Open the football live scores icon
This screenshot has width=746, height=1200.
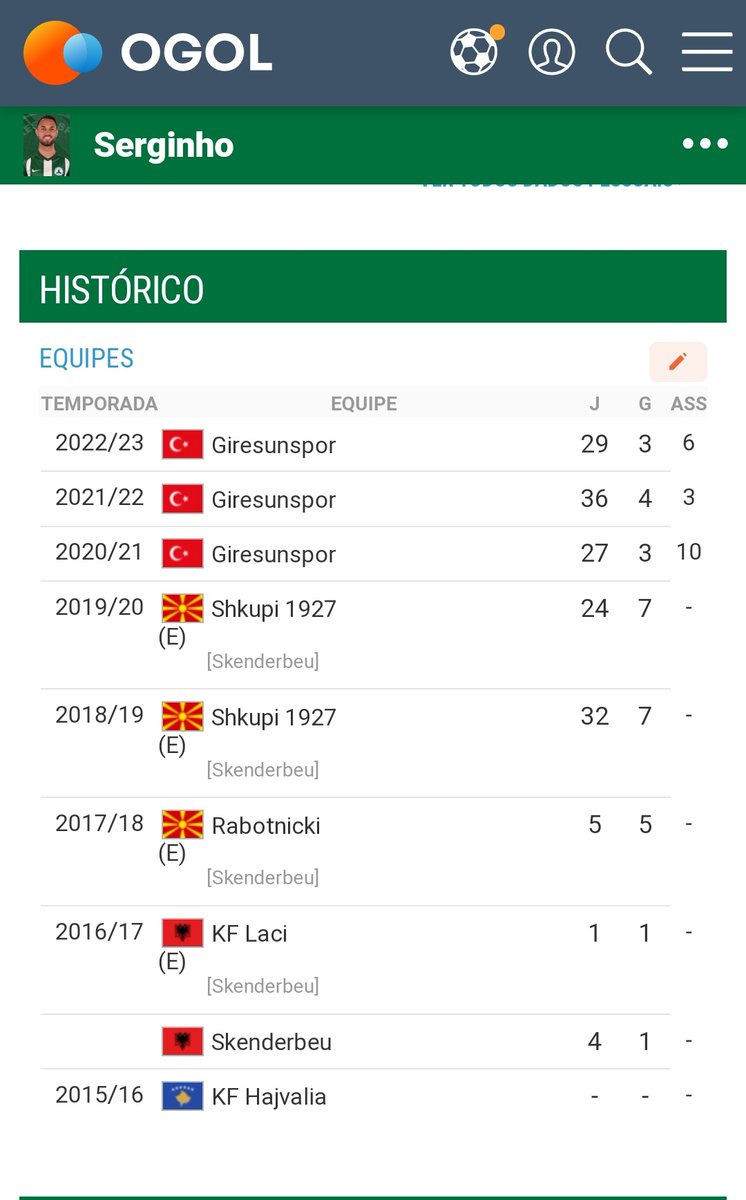coord(475,51)
